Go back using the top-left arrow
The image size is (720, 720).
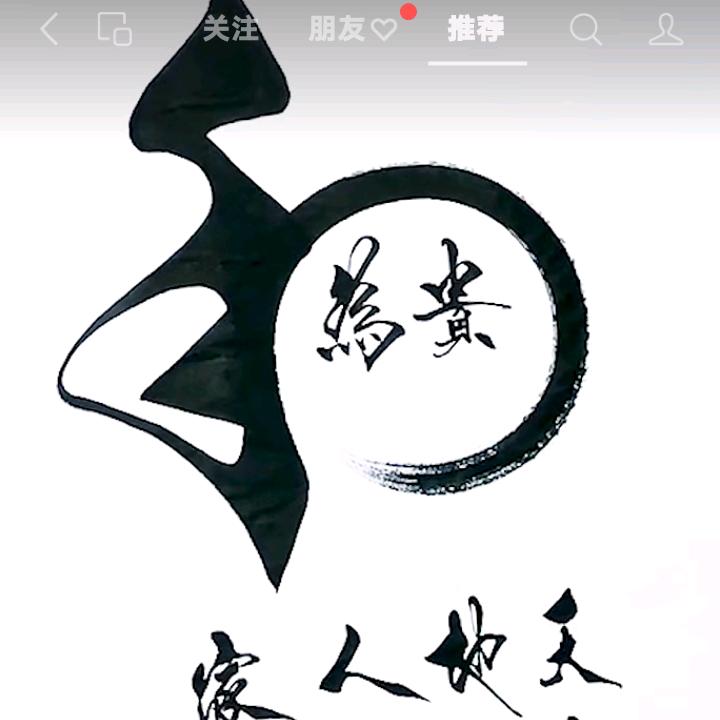click(48, 30)
